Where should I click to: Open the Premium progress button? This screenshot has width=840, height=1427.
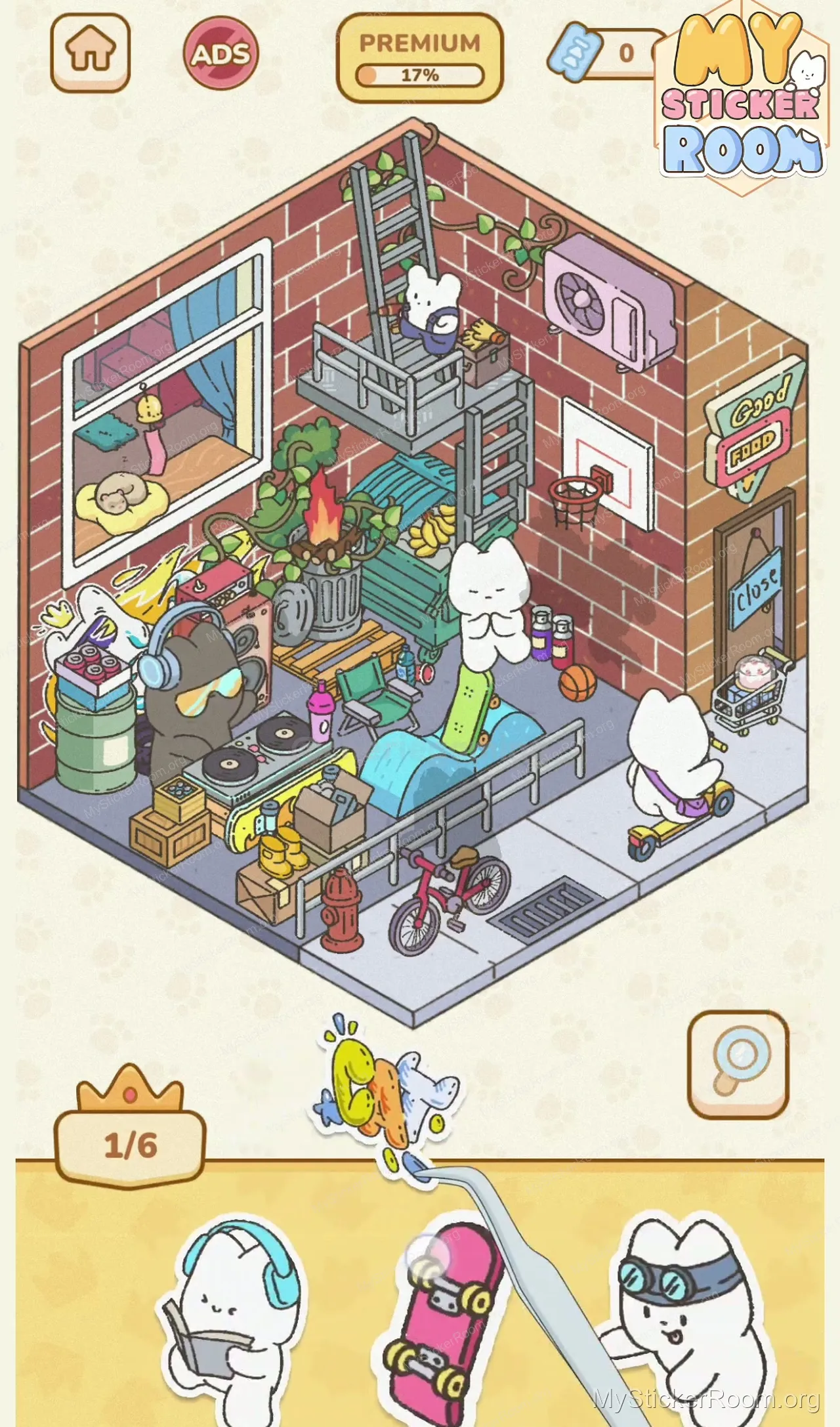click(419, 58)
